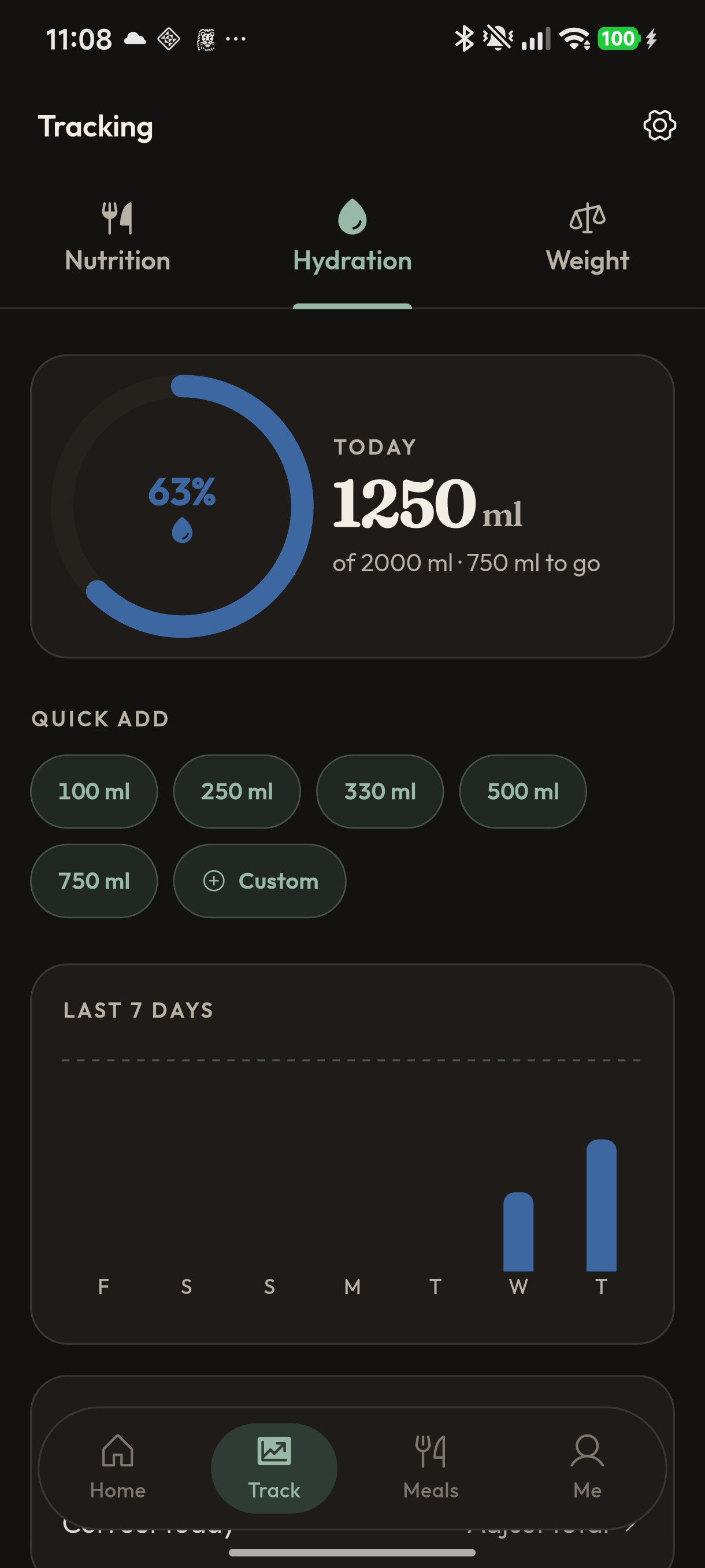This screenshot has width=705, height=1568.
Task: Select the Nutrition fork icon
Action: tap(117, 217)
